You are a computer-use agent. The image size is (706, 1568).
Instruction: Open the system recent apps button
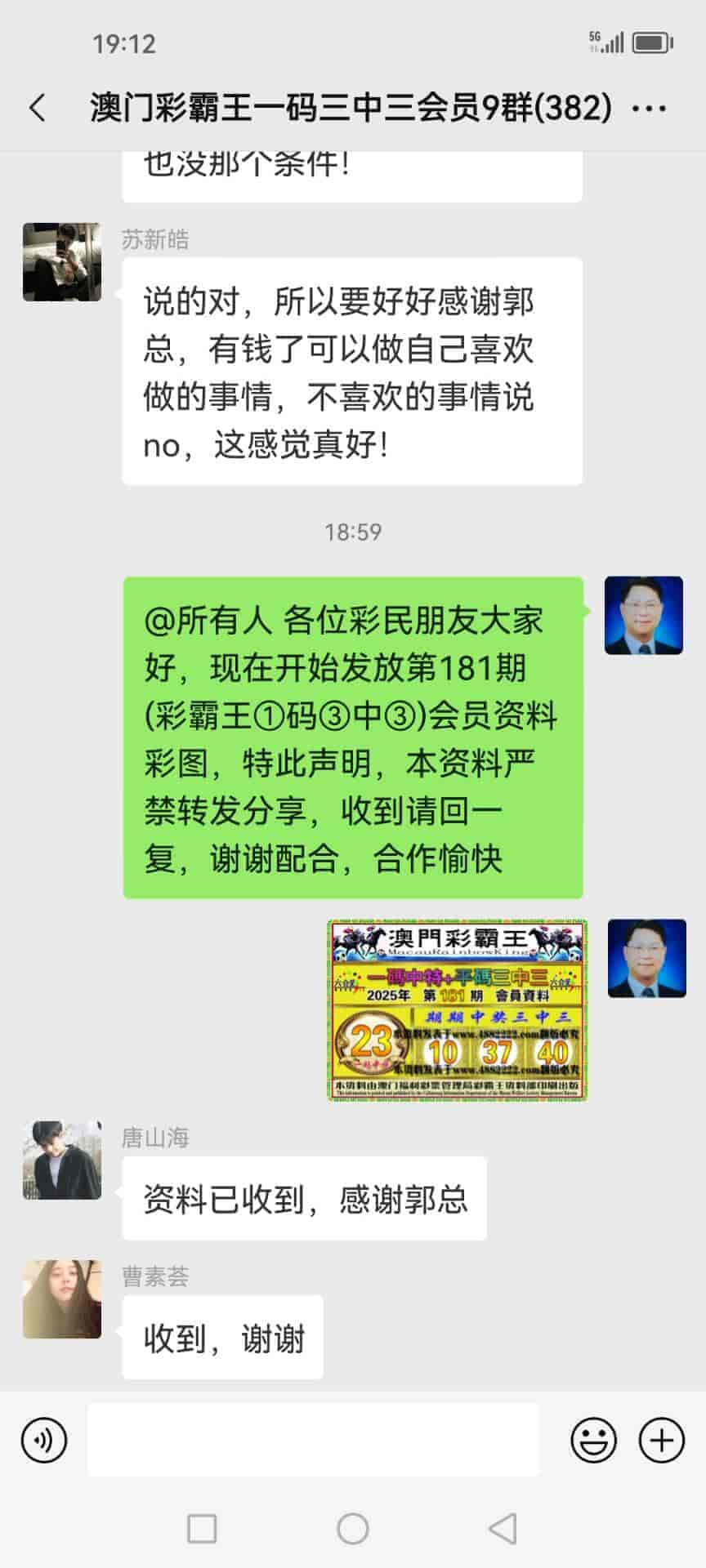(202, 1529)
